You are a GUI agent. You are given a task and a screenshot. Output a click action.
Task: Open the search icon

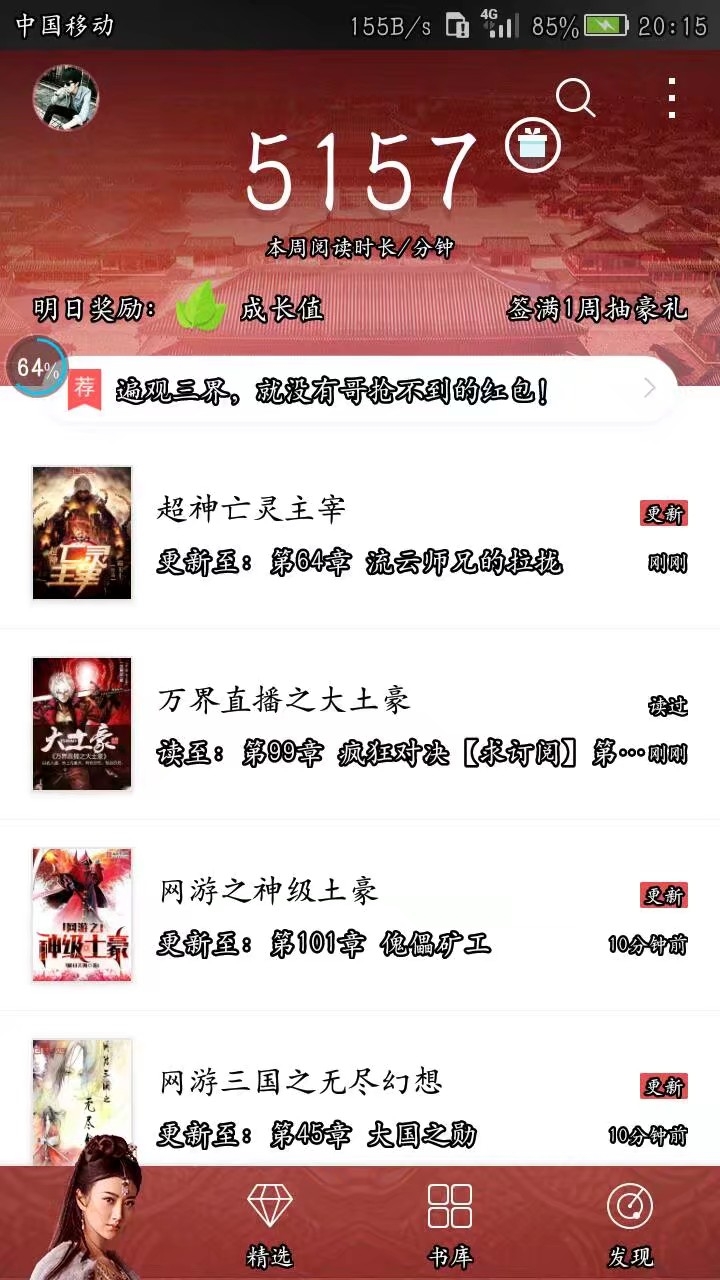click(575, 98)
